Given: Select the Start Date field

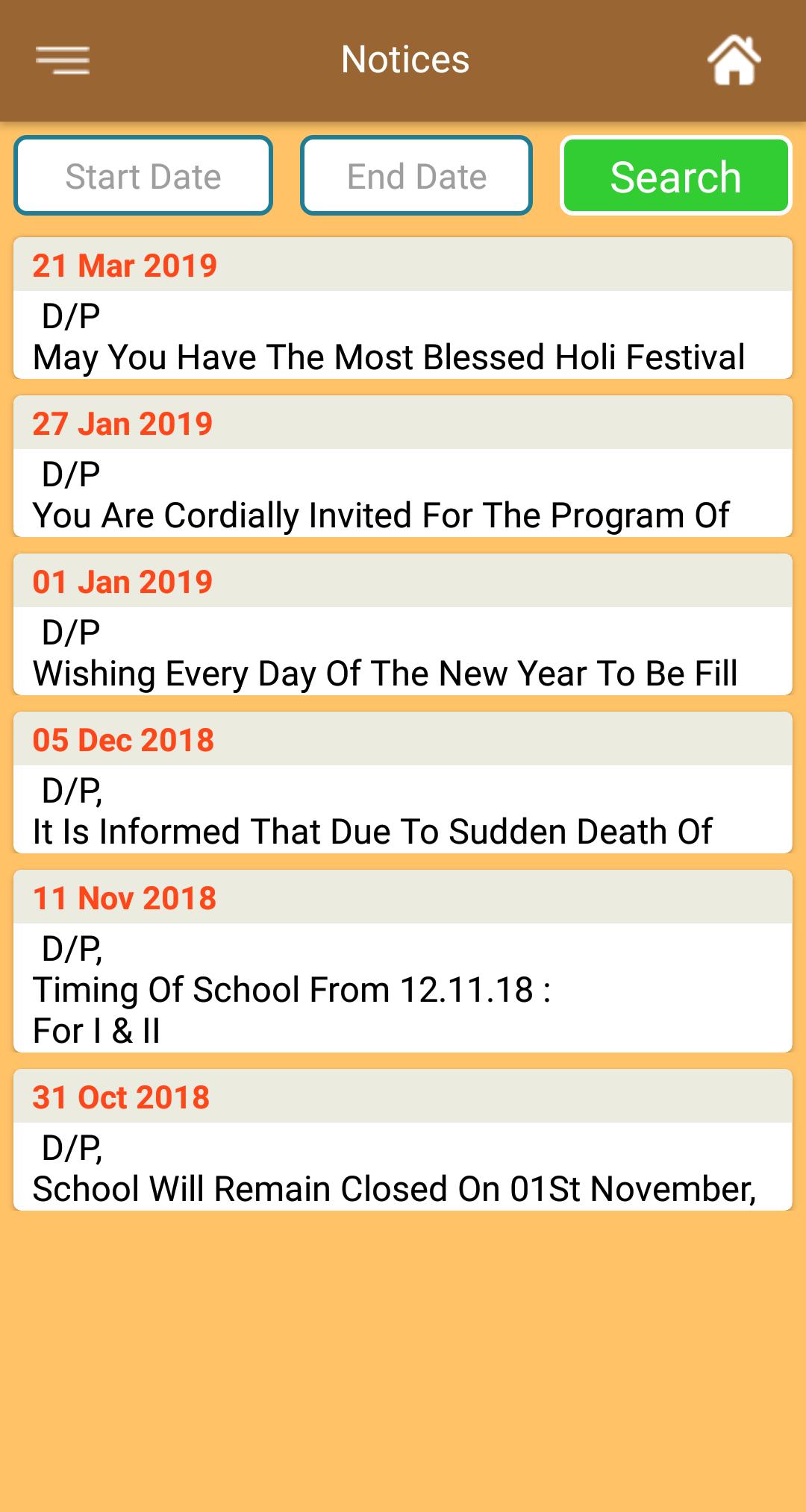Looking at the screenshot, I should (x=143, y=176).
